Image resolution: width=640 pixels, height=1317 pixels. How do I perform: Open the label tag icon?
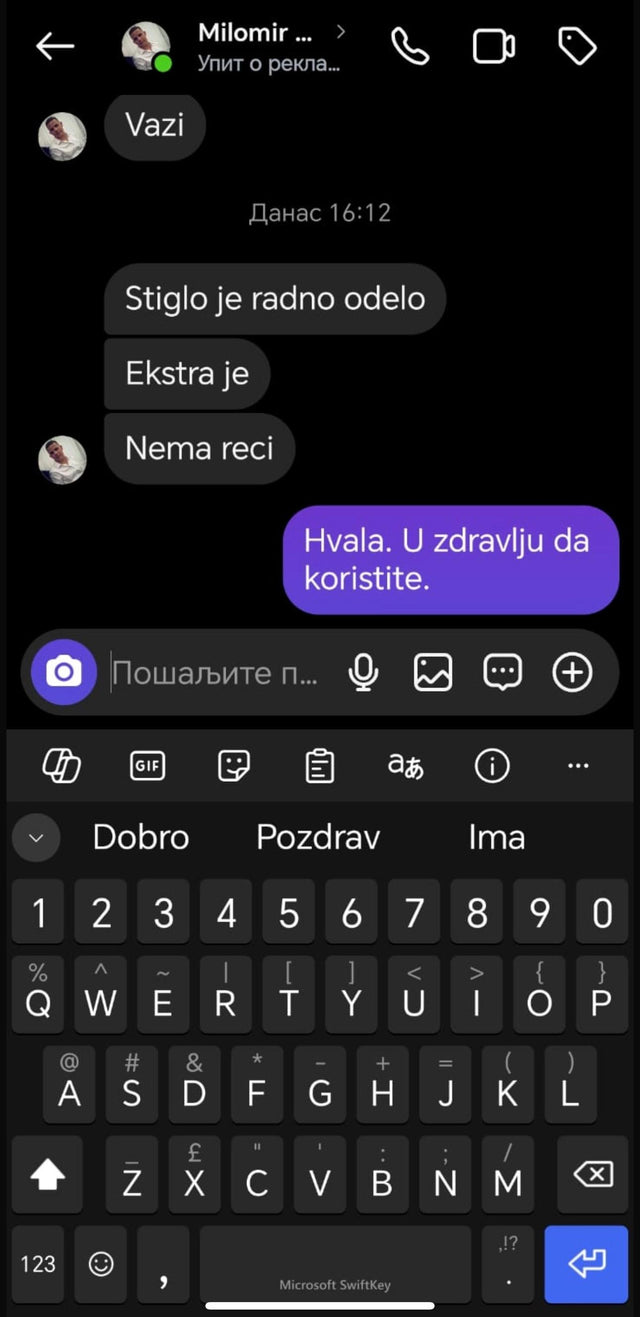click(x=576, y=47)
